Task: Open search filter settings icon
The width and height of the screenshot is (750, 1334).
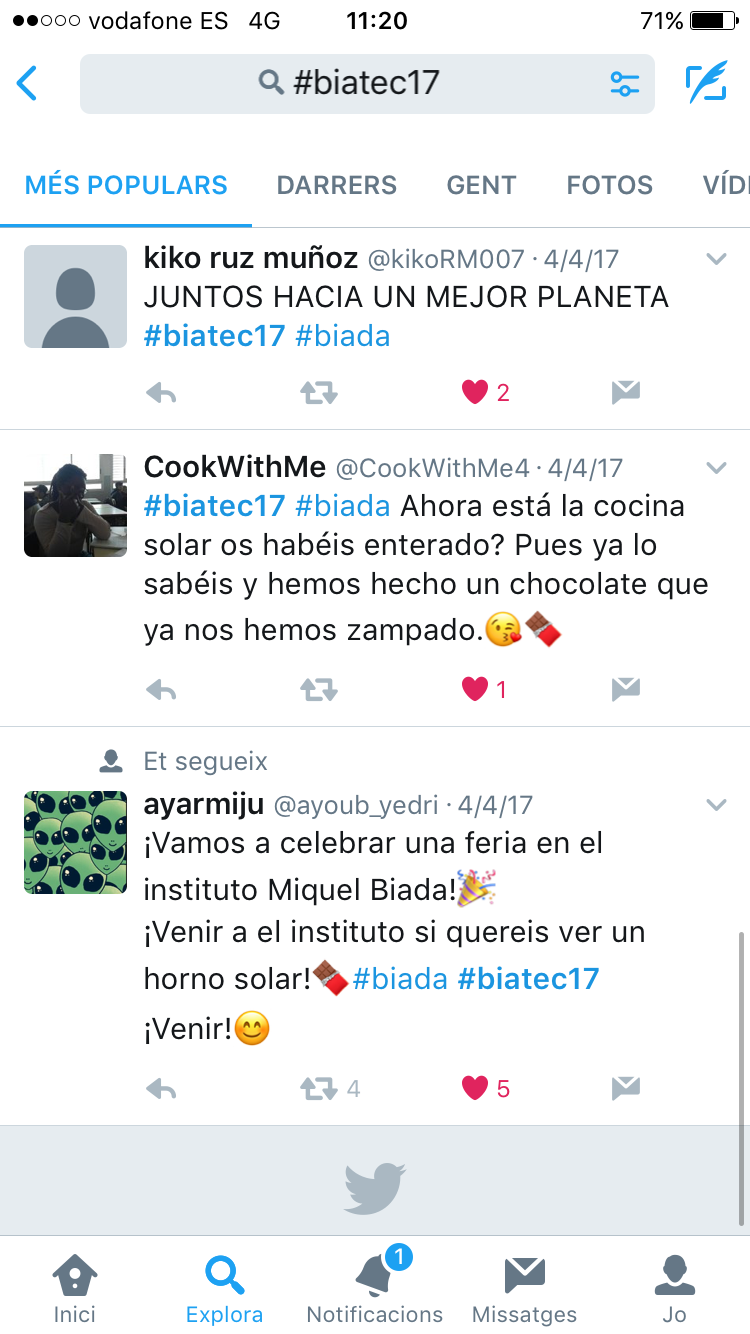Action: (624, 83)
